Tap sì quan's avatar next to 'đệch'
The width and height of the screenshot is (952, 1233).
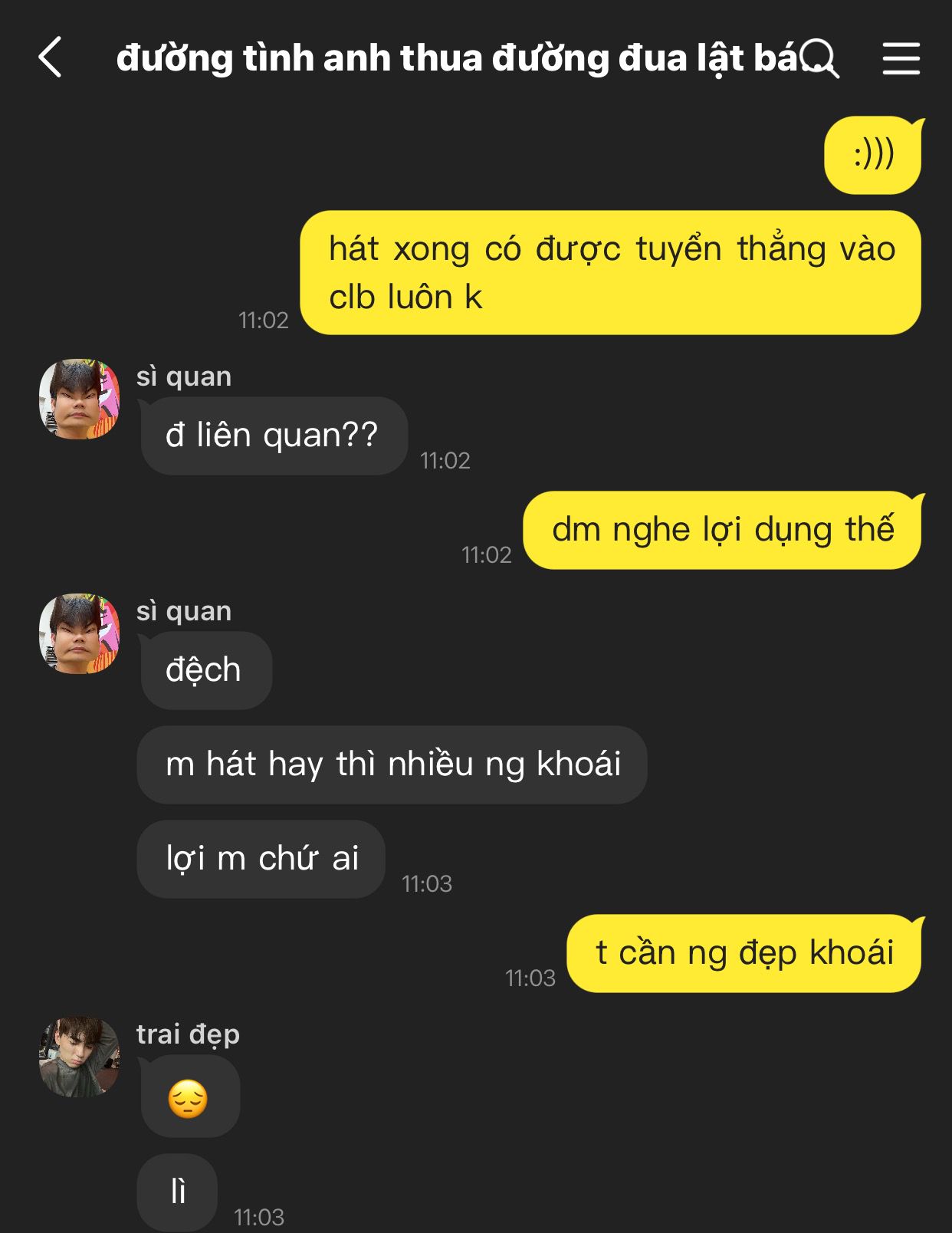tap(80, 633)
